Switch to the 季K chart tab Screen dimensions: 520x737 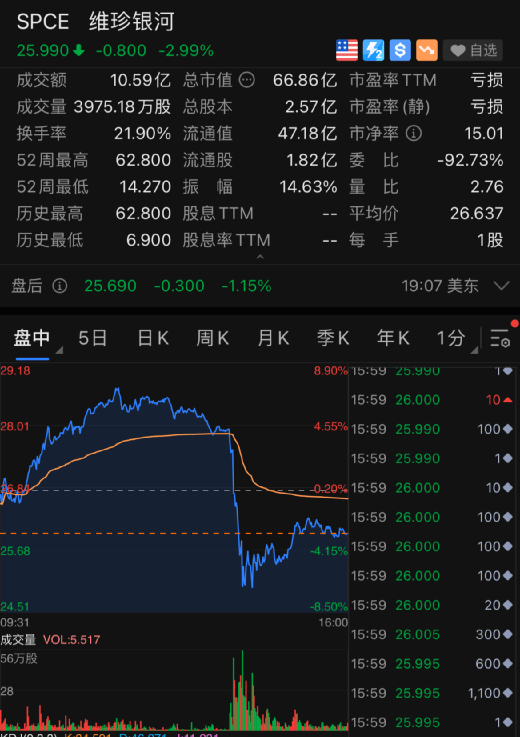[333, 338]
